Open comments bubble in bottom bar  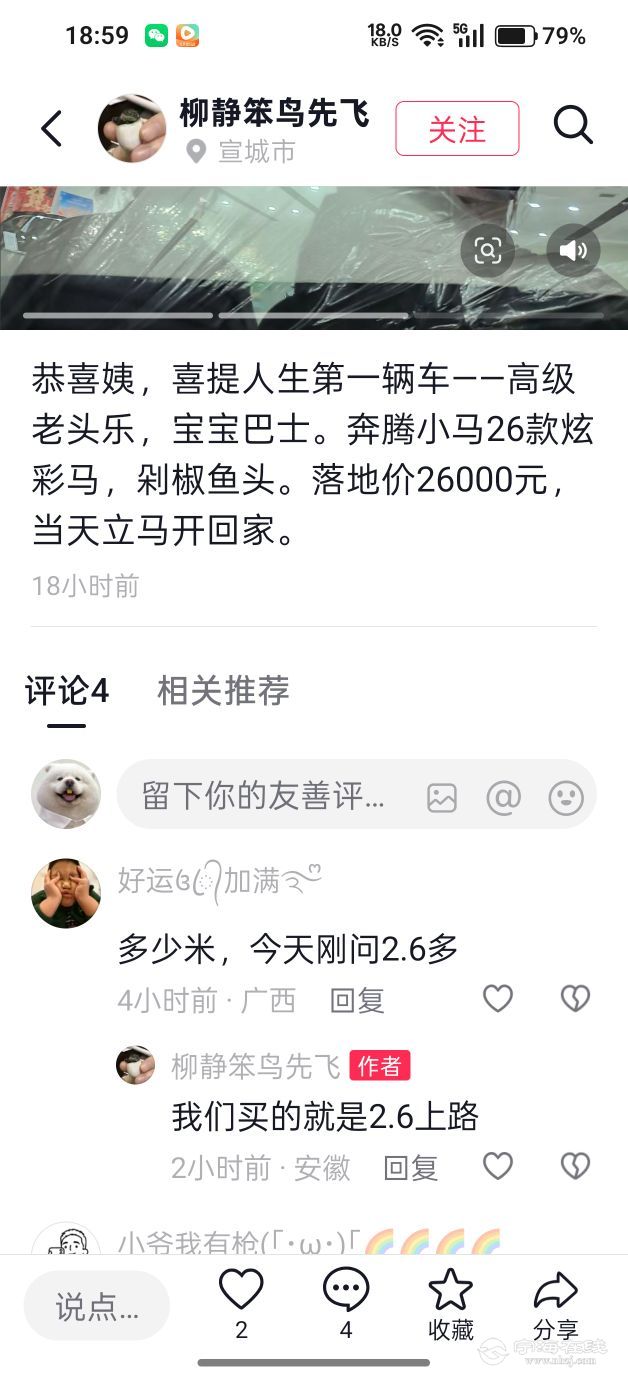point(346,1291)
